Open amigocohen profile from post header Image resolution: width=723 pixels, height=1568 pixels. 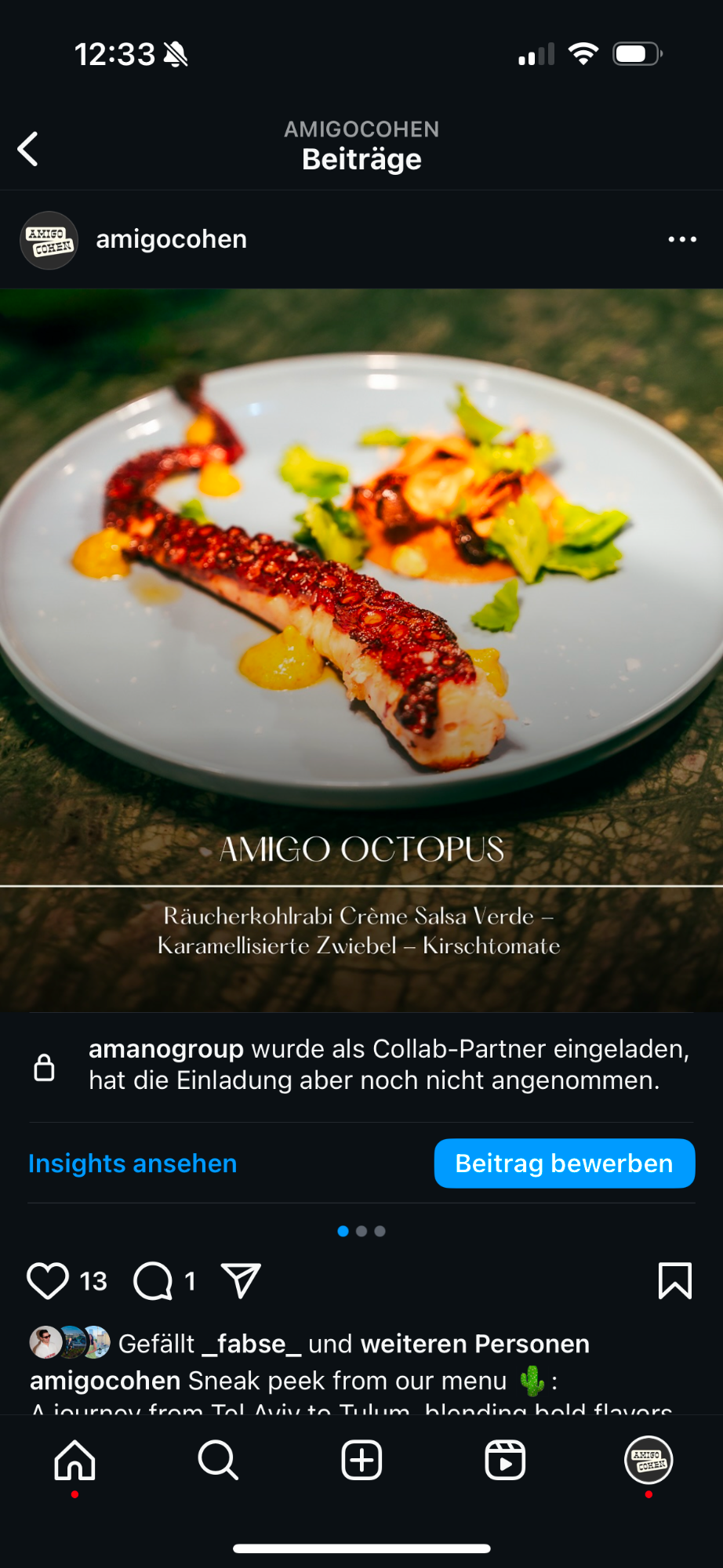[171, 239]
